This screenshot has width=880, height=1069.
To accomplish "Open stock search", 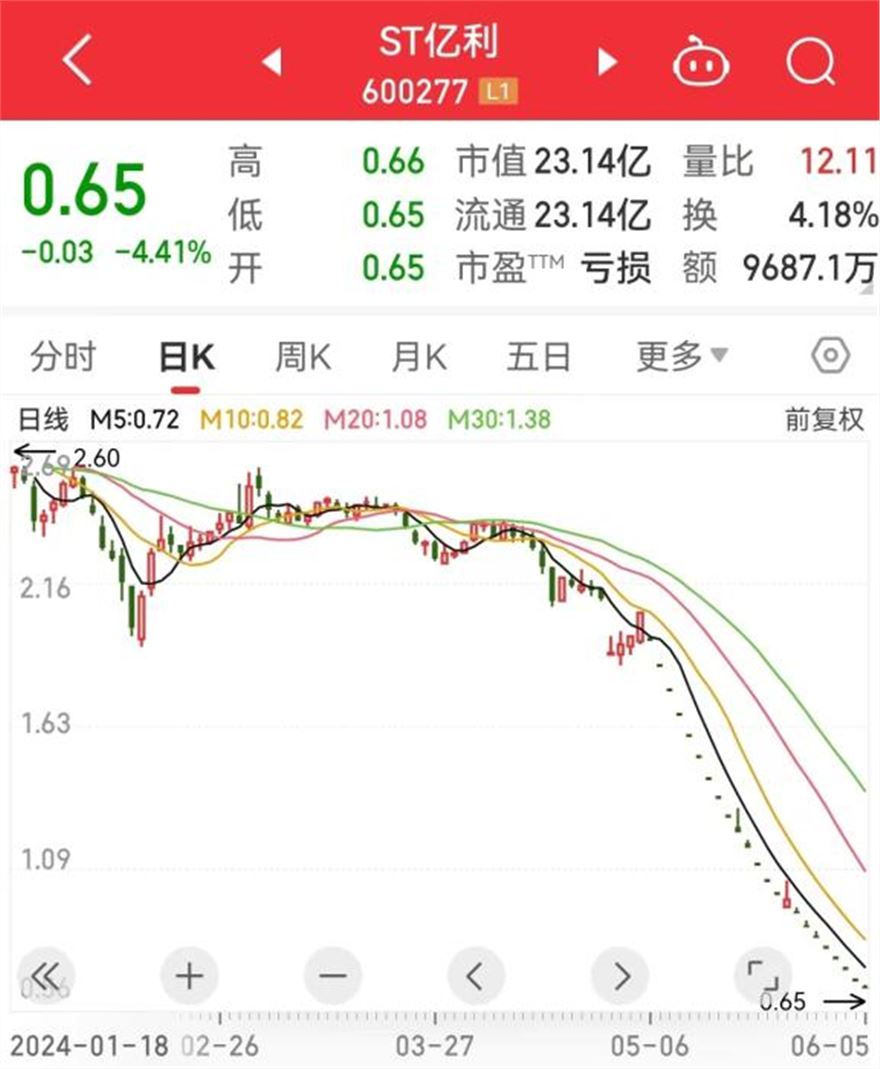I will (x=810, y=62).
